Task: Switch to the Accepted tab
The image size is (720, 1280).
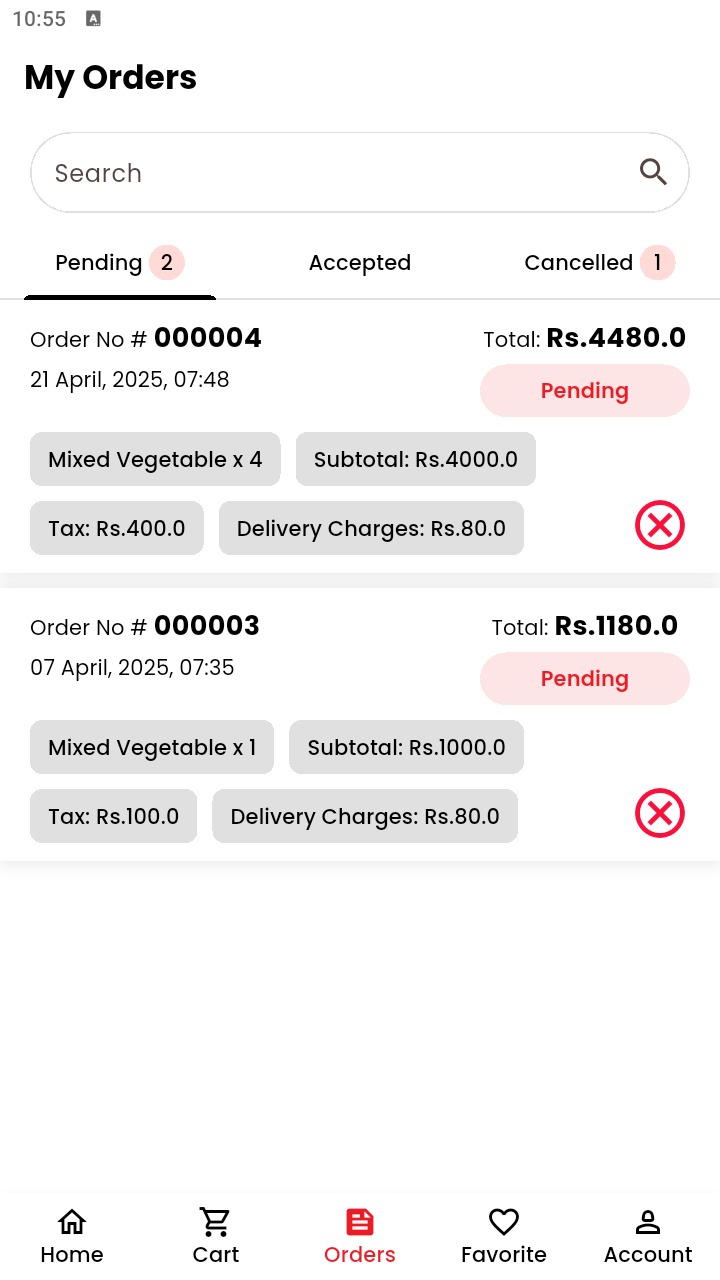Action: tap(360, 262)
